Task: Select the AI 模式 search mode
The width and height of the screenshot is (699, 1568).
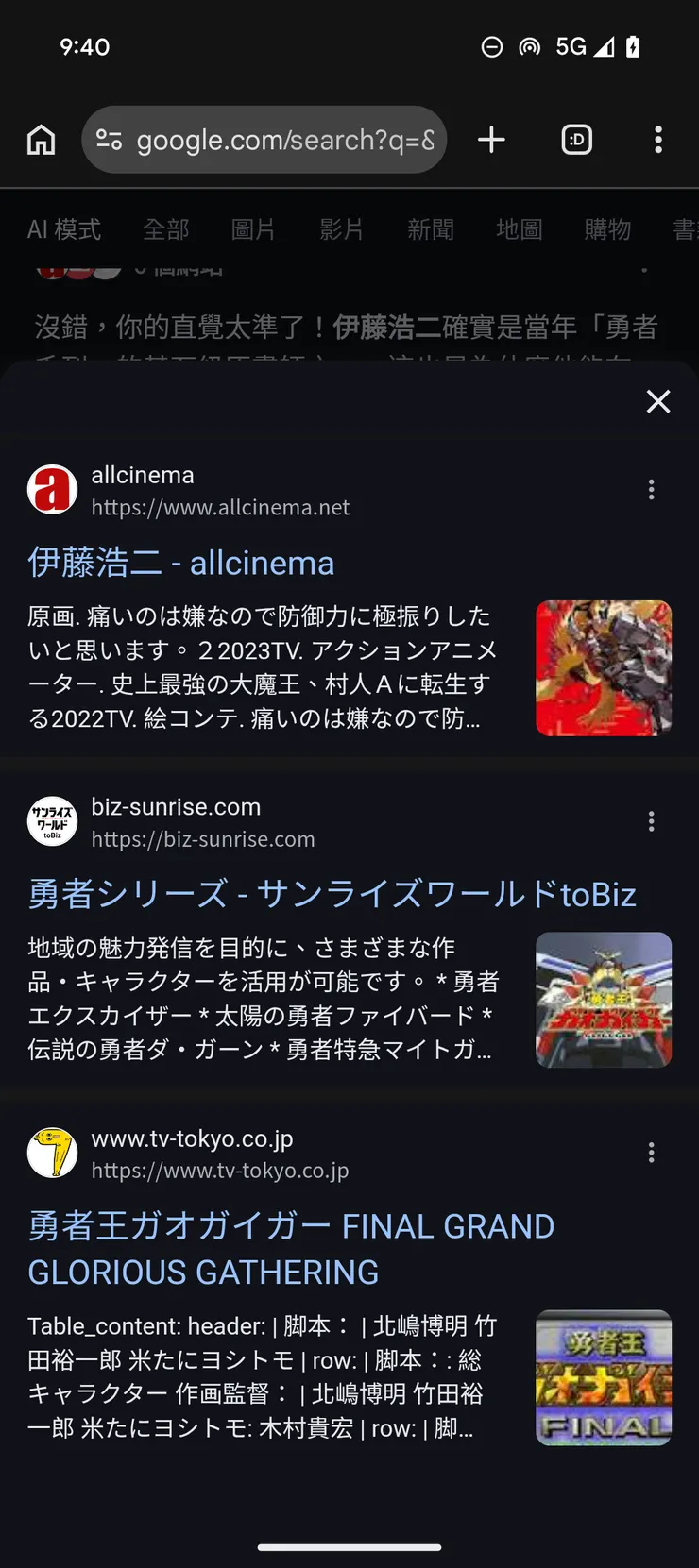Action: point(64,229)
